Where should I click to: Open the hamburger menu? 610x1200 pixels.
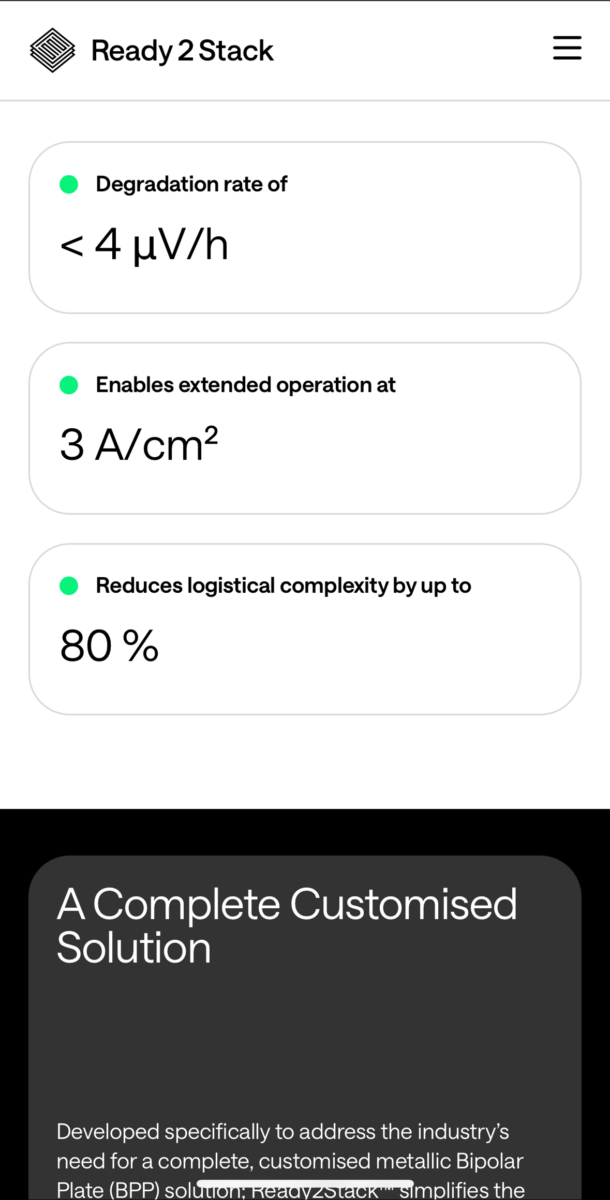[567, 49]
